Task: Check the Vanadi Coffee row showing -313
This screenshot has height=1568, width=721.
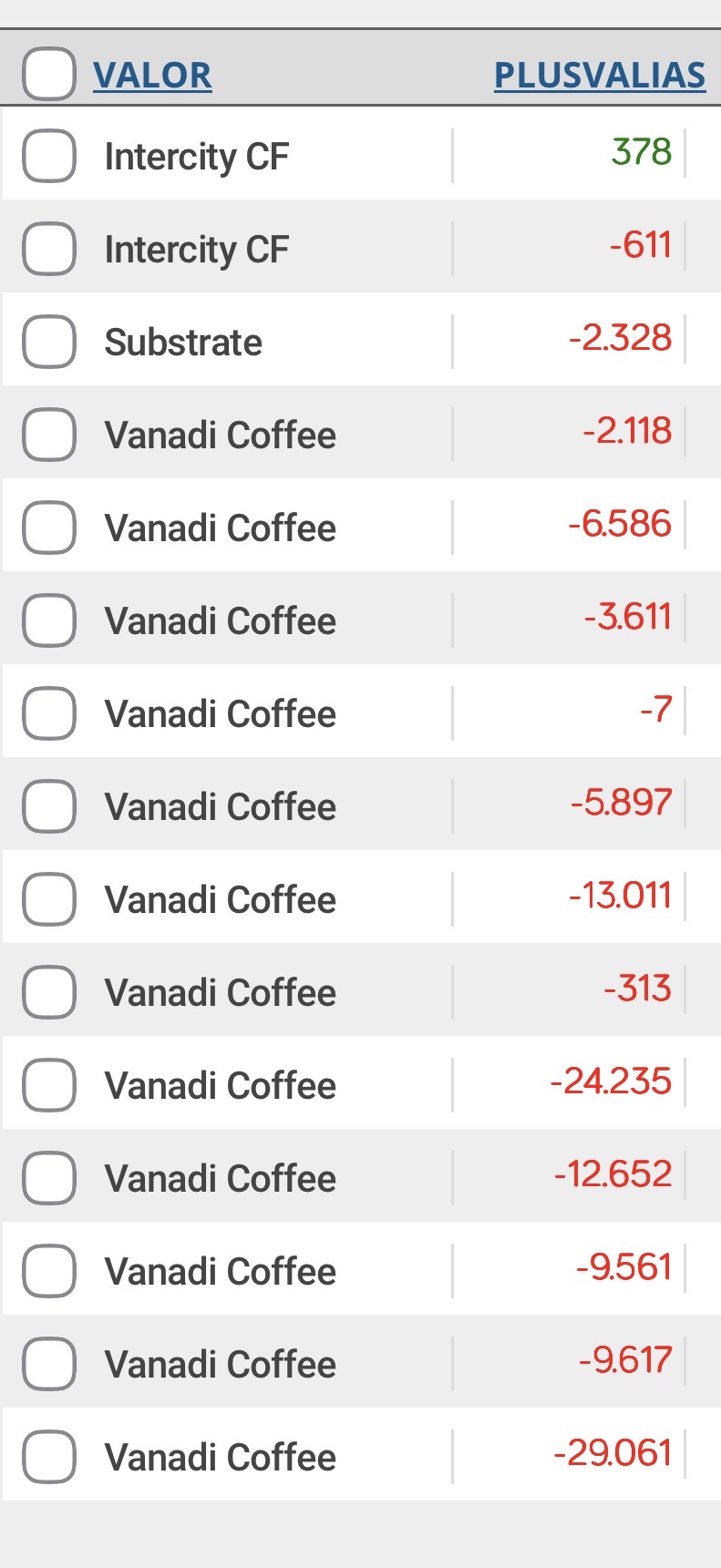Action: pyautogui.click(x=49, y=992)
